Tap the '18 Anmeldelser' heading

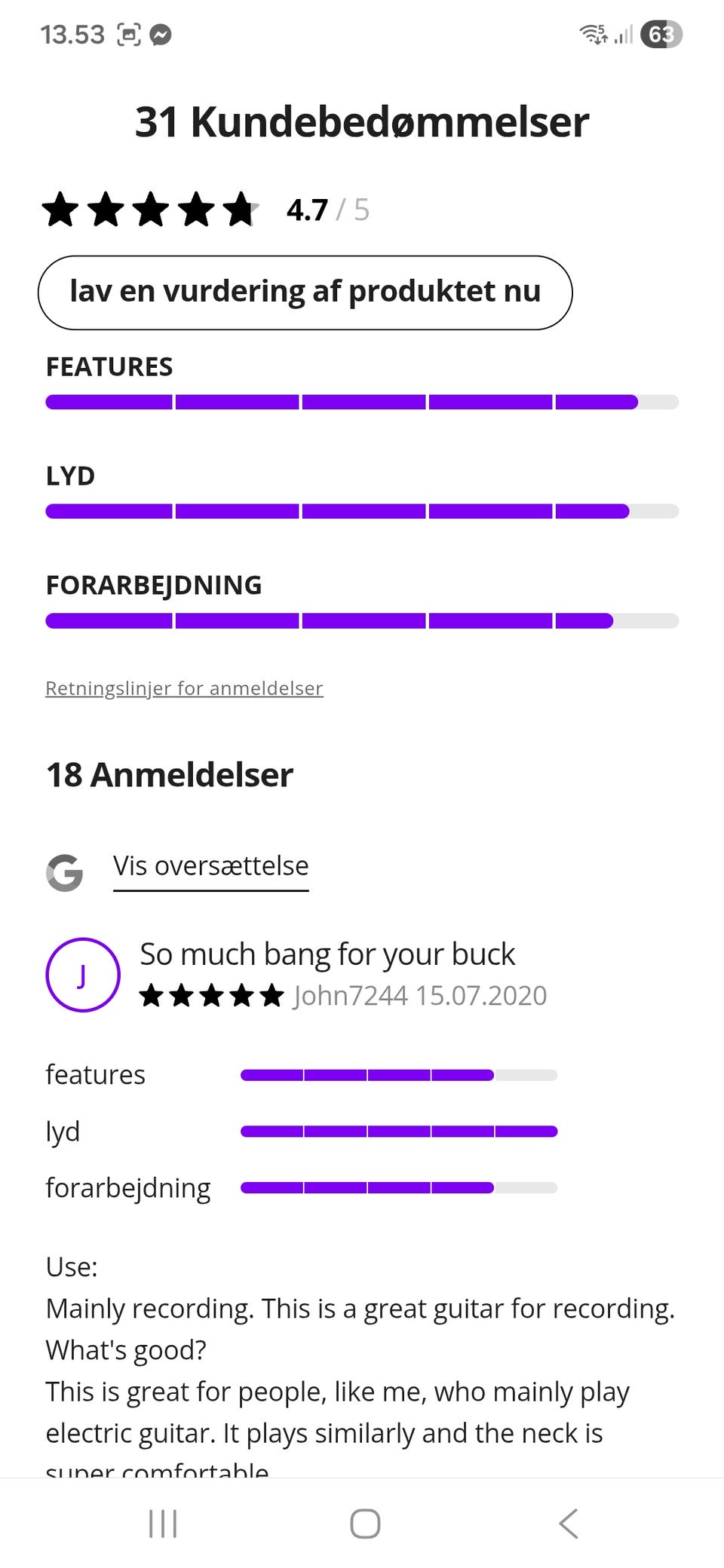[170, 775]
